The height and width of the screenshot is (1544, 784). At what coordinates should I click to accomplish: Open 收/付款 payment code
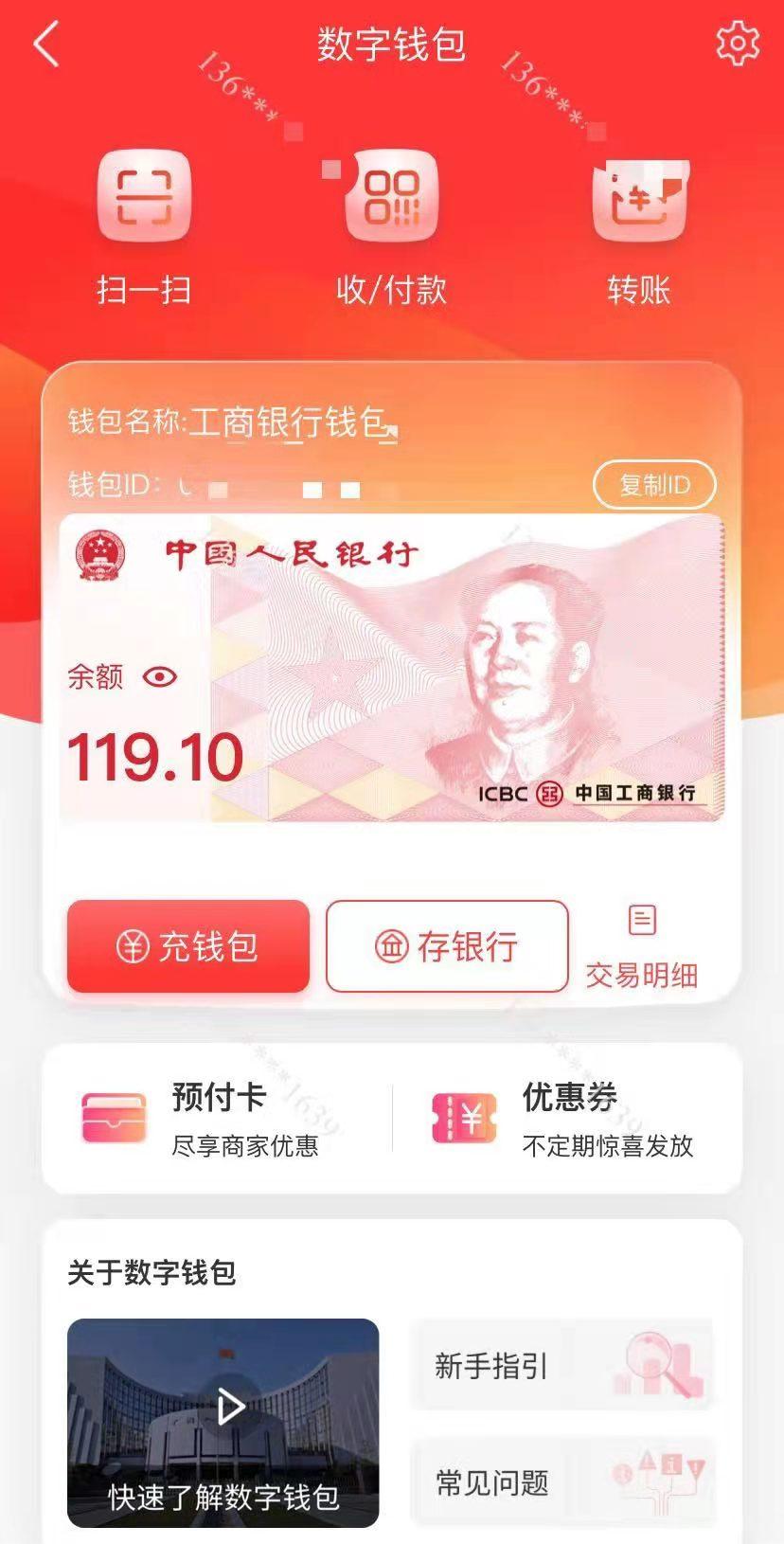pyautogui.click(x=391, y=196)
